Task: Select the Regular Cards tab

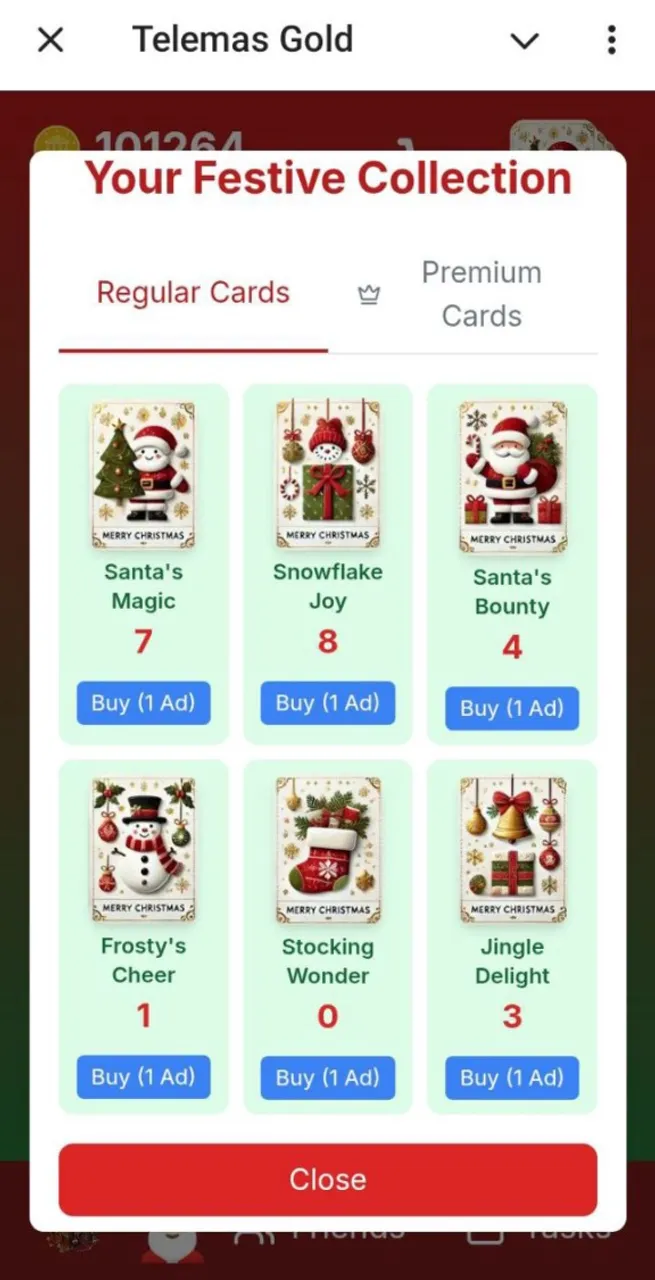Action: pyautogui.click(x=193, y=293)
